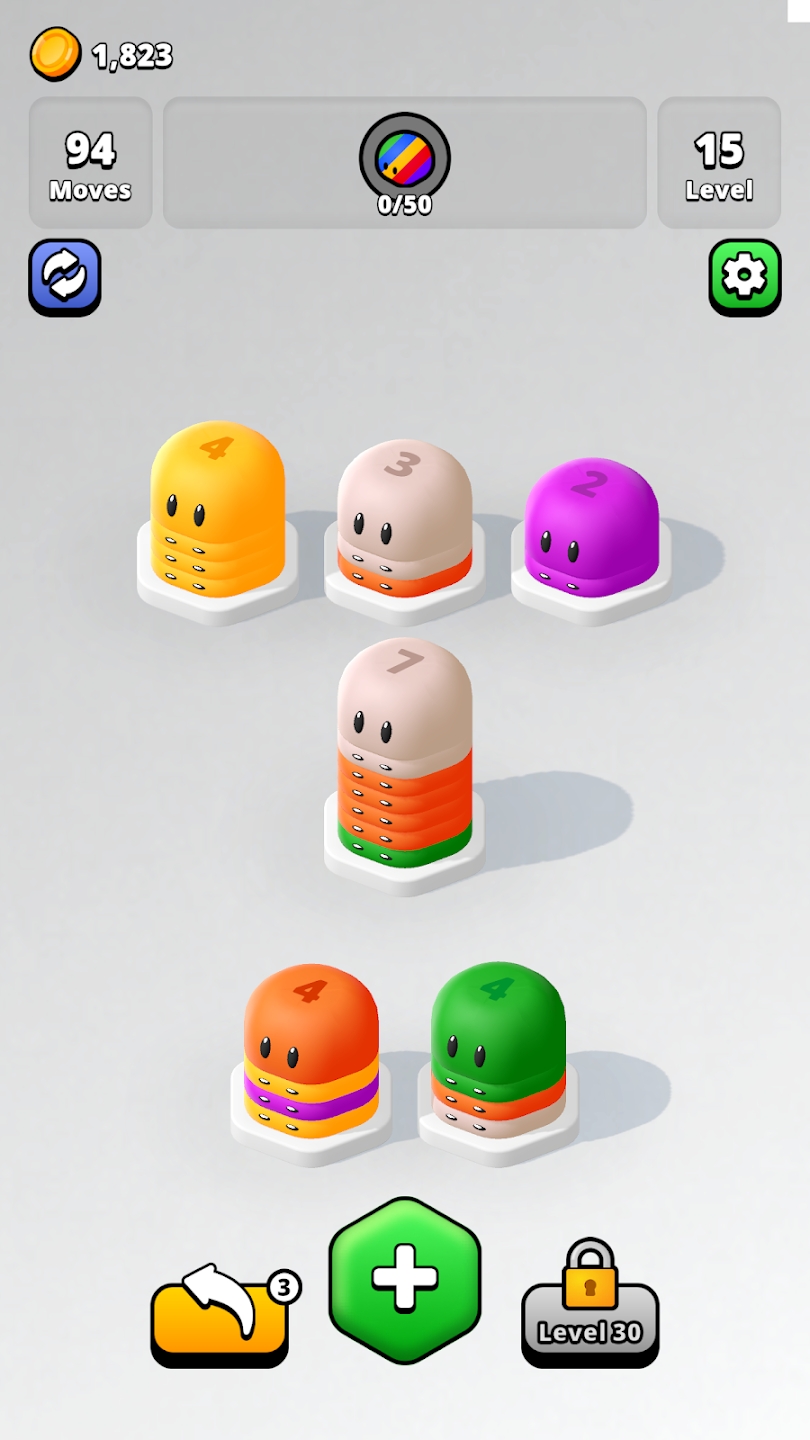The image size is (810, 1440).
Task: Tap the green plus hexagon button
Action: coord(405,1280)
